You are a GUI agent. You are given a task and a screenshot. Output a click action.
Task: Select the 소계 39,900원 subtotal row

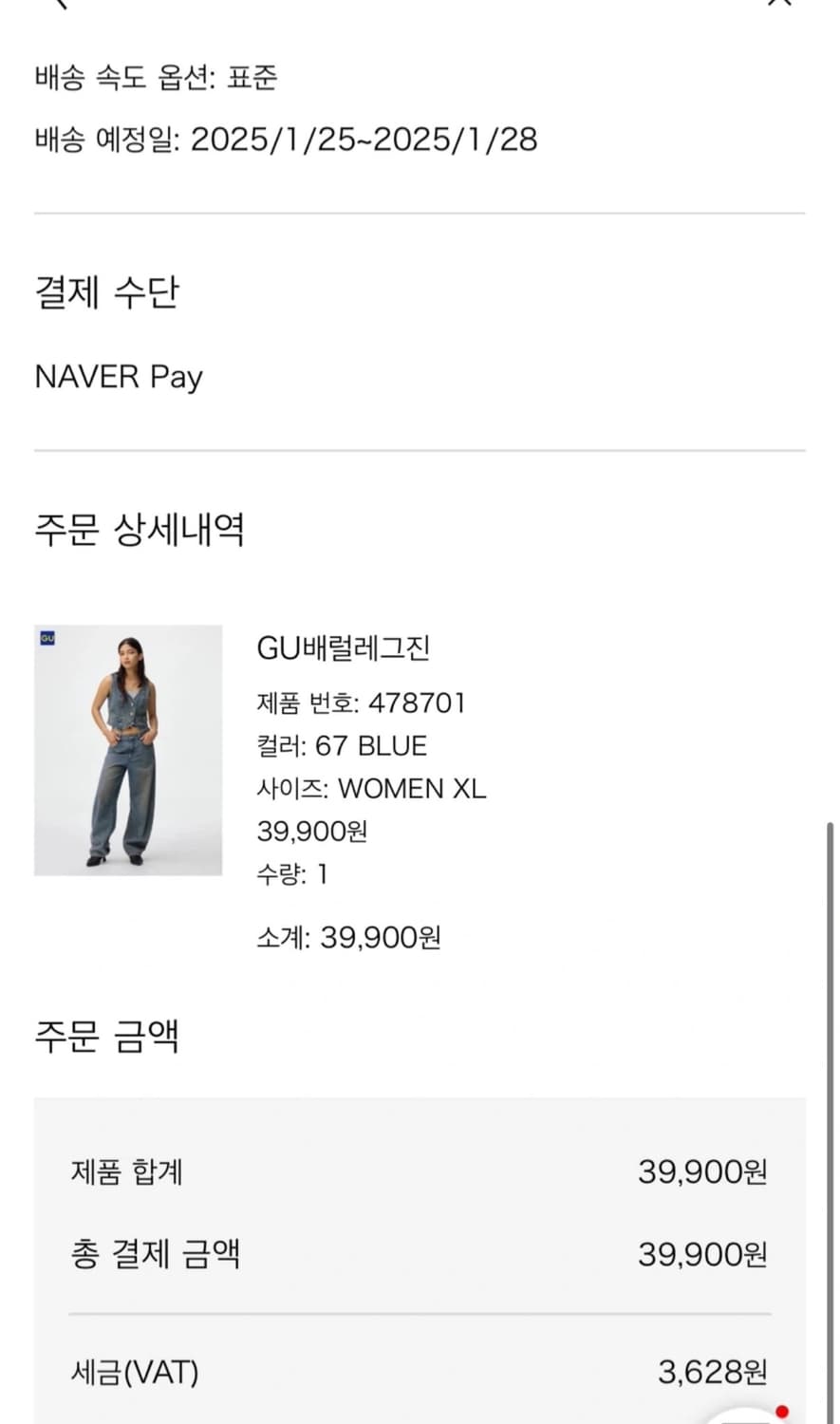pyautogui.click(x=351, y=937)
